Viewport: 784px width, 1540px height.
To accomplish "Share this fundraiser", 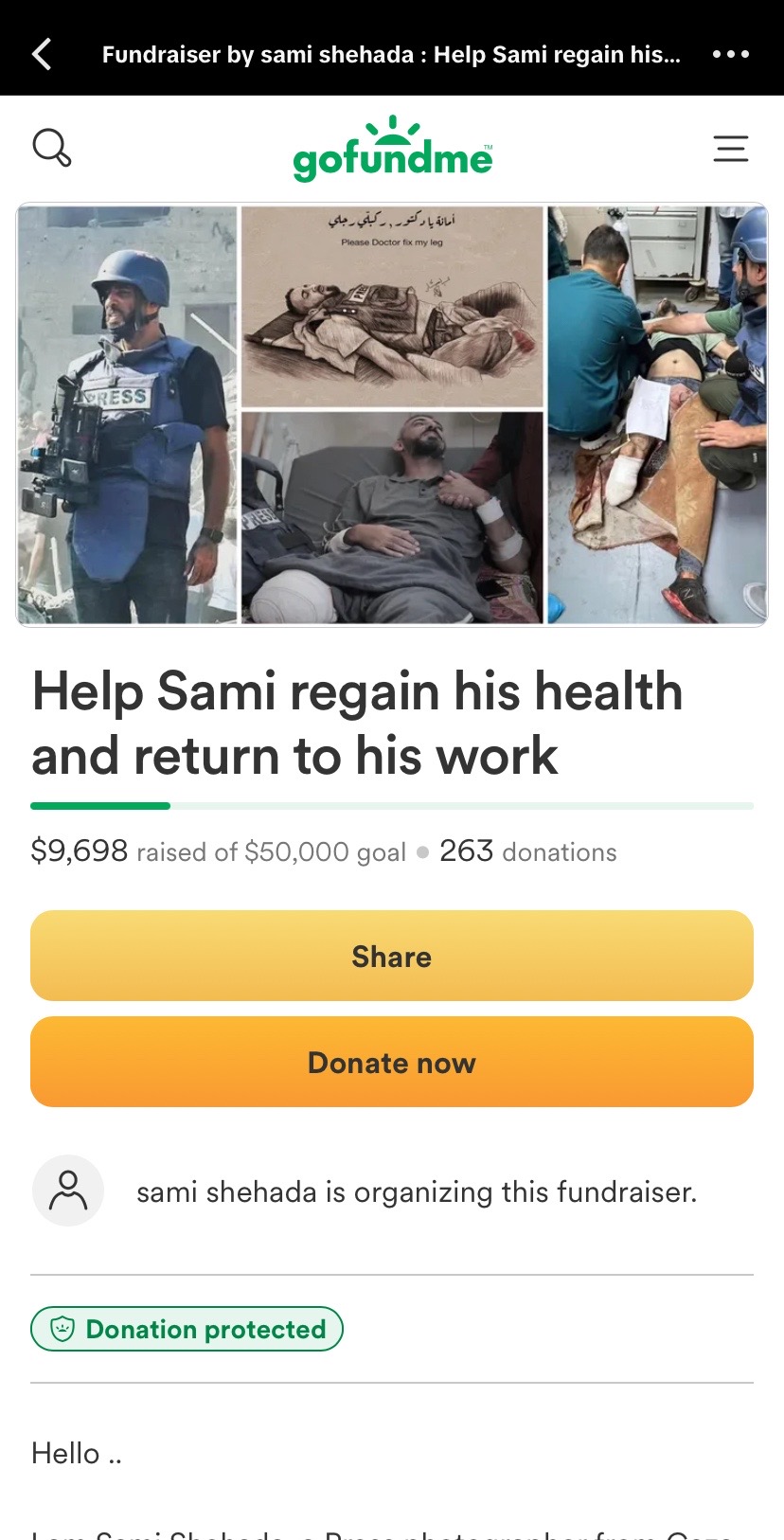I will [392, 956].
